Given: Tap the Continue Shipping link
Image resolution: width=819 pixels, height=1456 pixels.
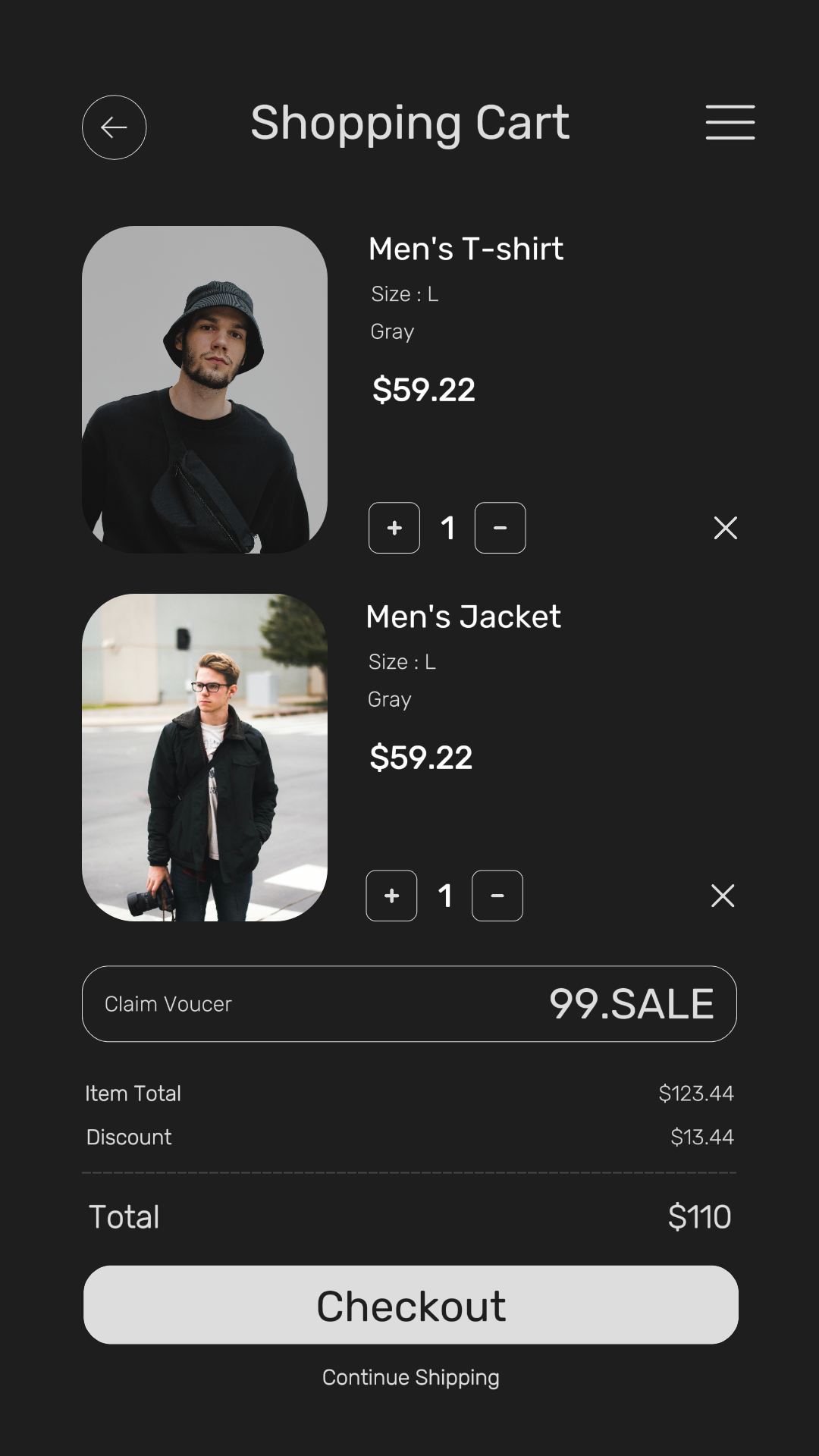Looking at the screenshot, I should [410, 1377].
